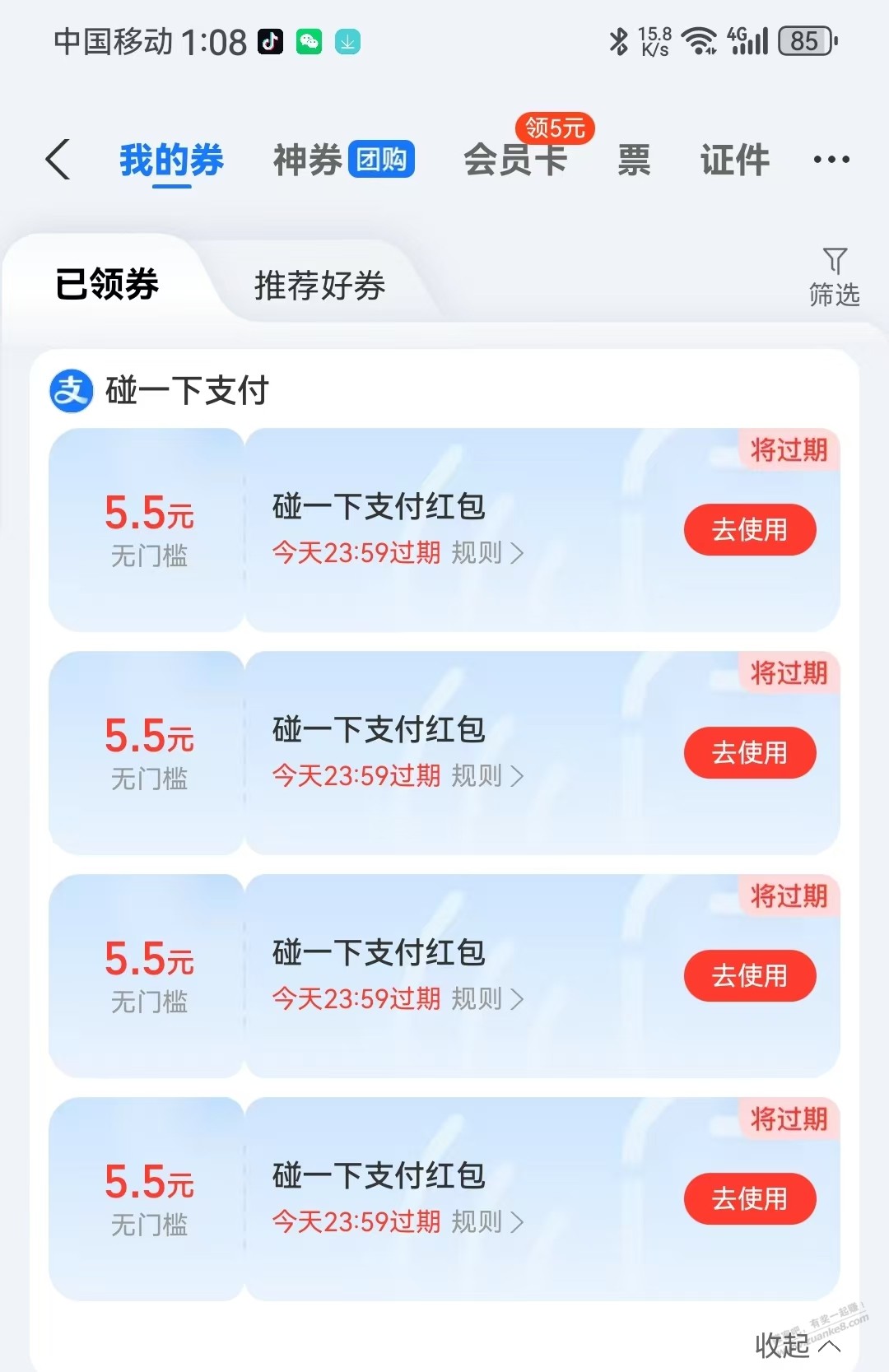This screenshot has width=889, height=1372.
Task: Tap the download icon in status bar
Action: [x=348, y=40]
